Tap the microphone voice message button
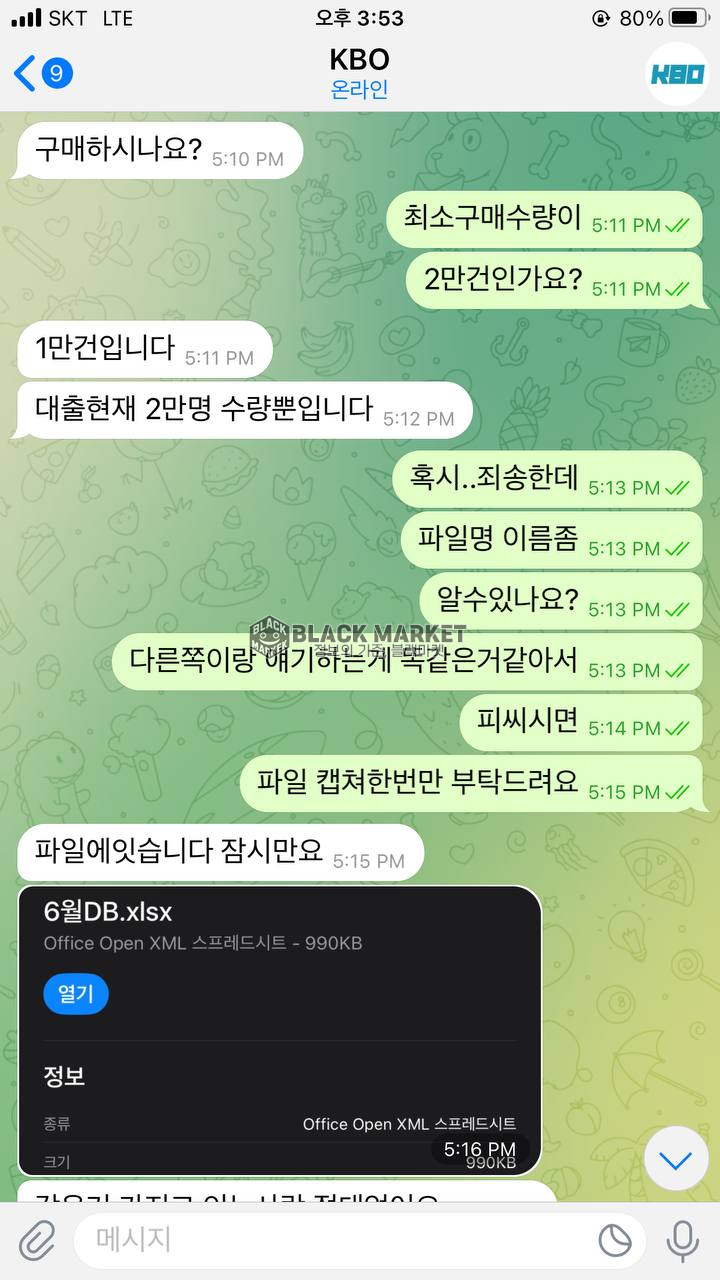720x1280 pixels. tap(683, 1241)
